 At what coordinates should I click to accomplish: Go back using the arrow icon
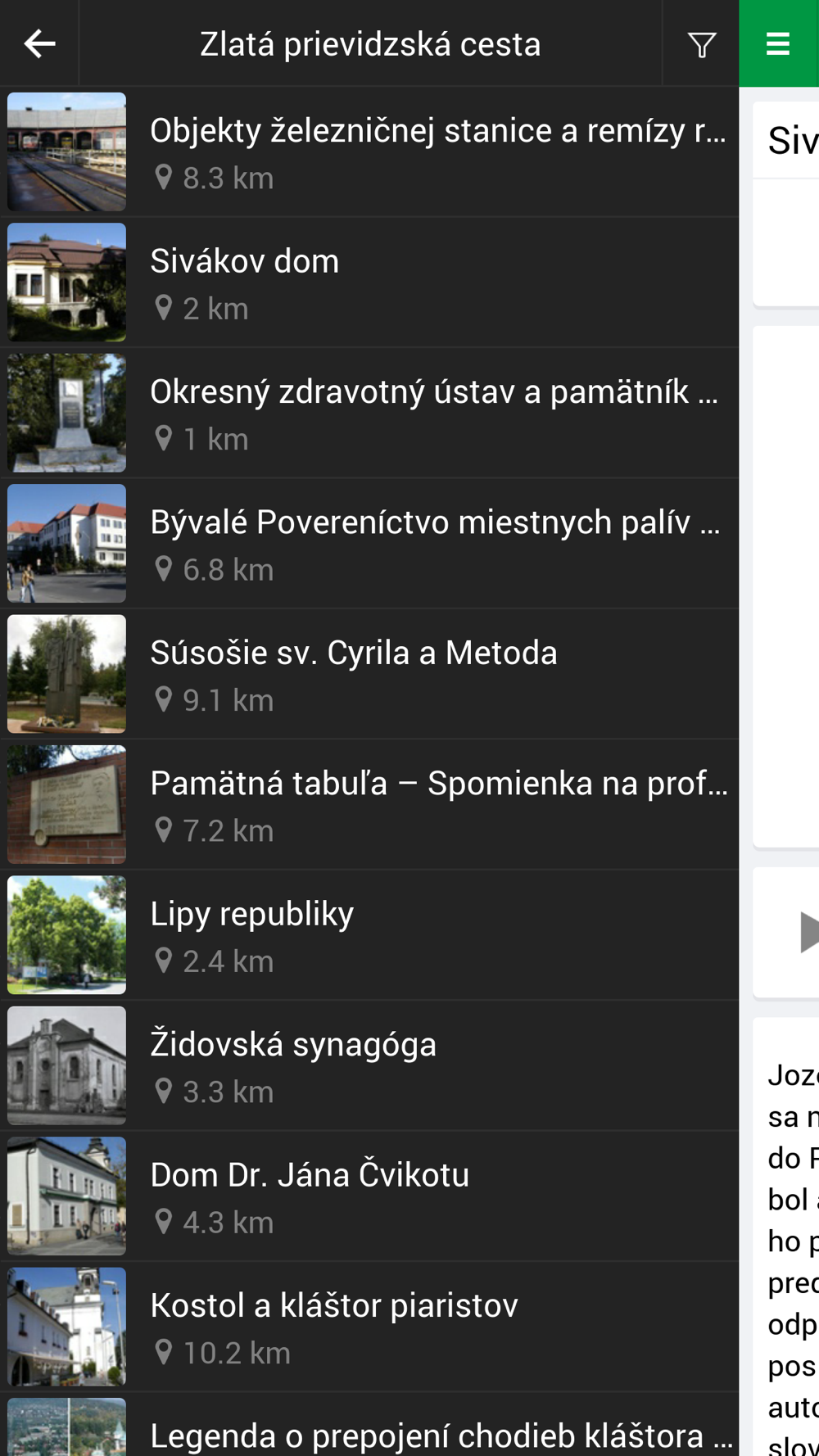coord(39,43)
